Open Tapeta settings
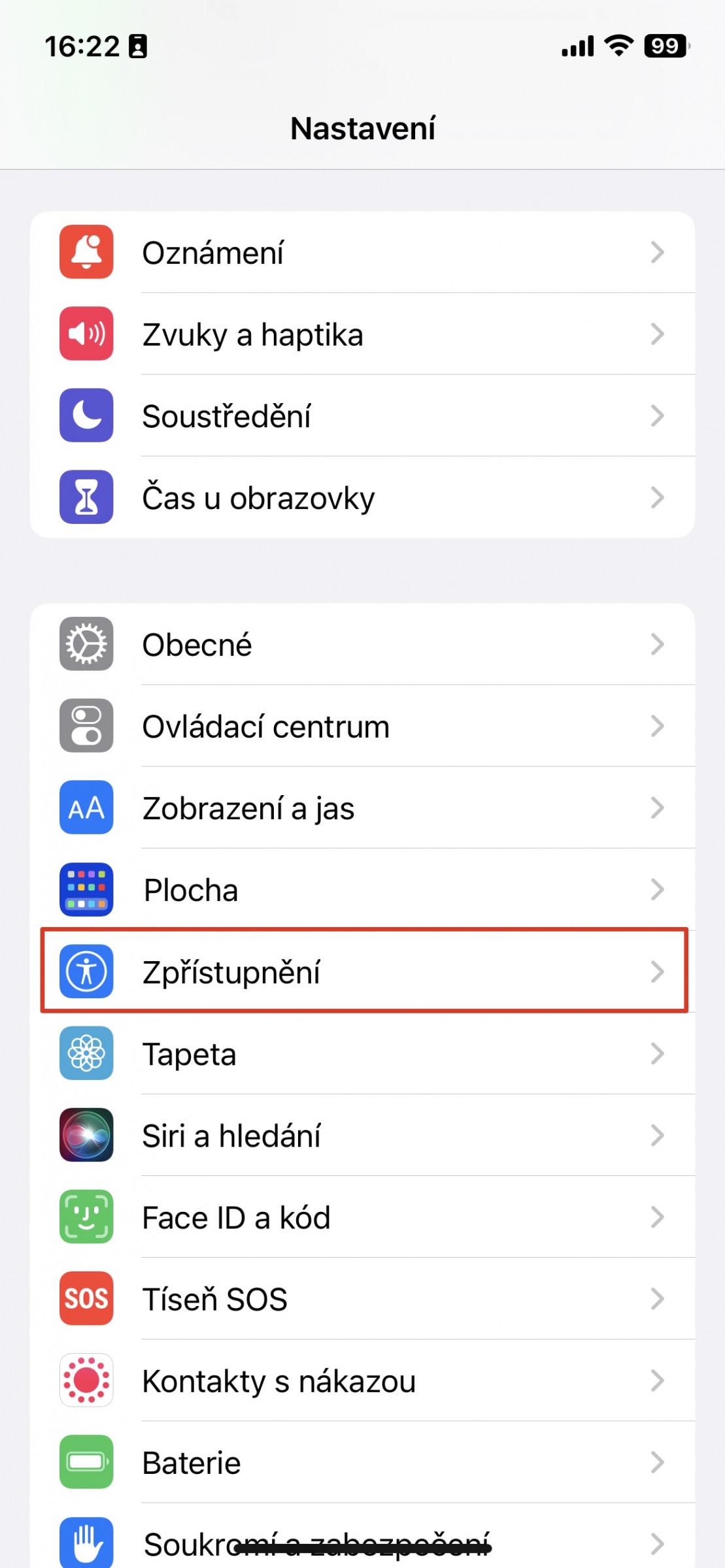The image size is (725, 1568). click(x=362, y=1053)
